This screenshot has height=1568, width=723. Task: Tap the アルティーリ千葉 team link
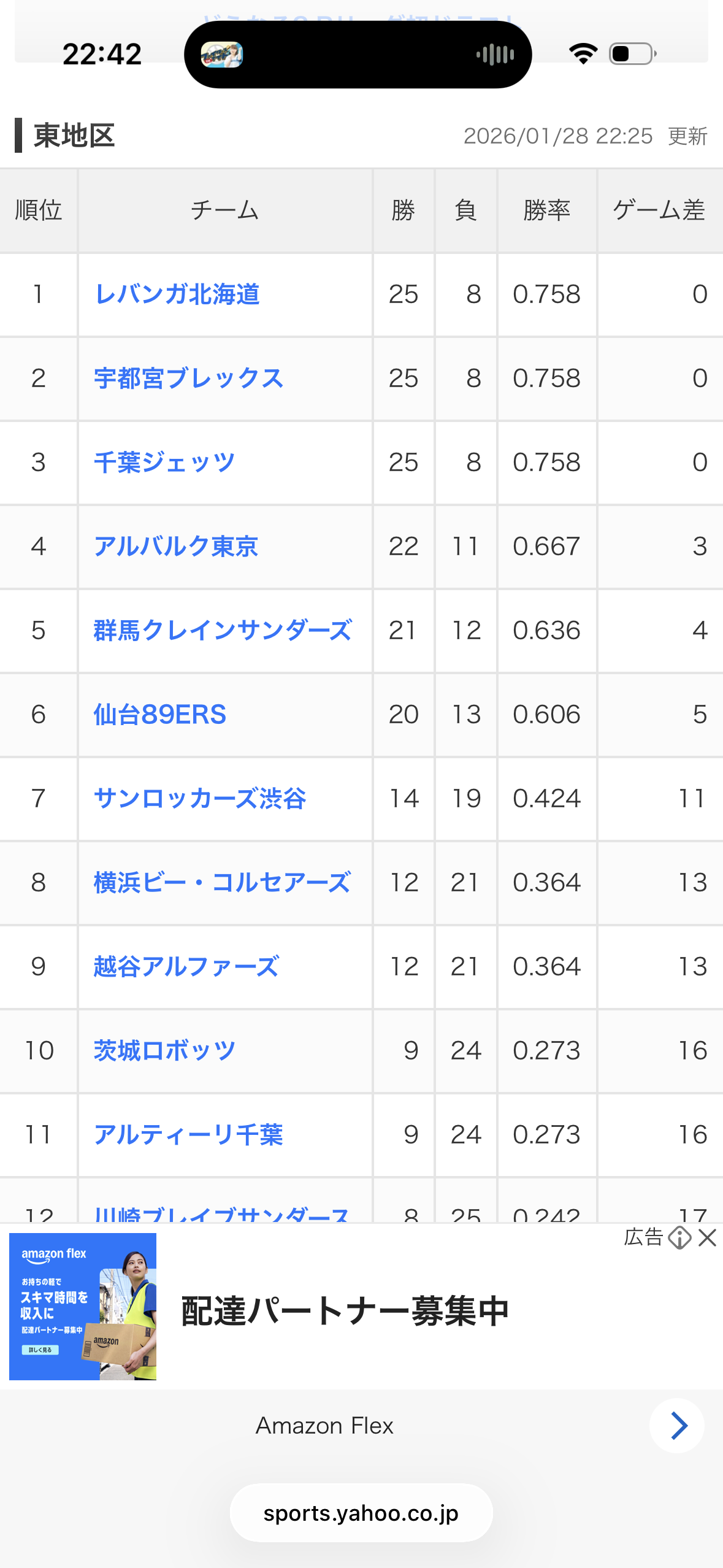click(188, 1135)
